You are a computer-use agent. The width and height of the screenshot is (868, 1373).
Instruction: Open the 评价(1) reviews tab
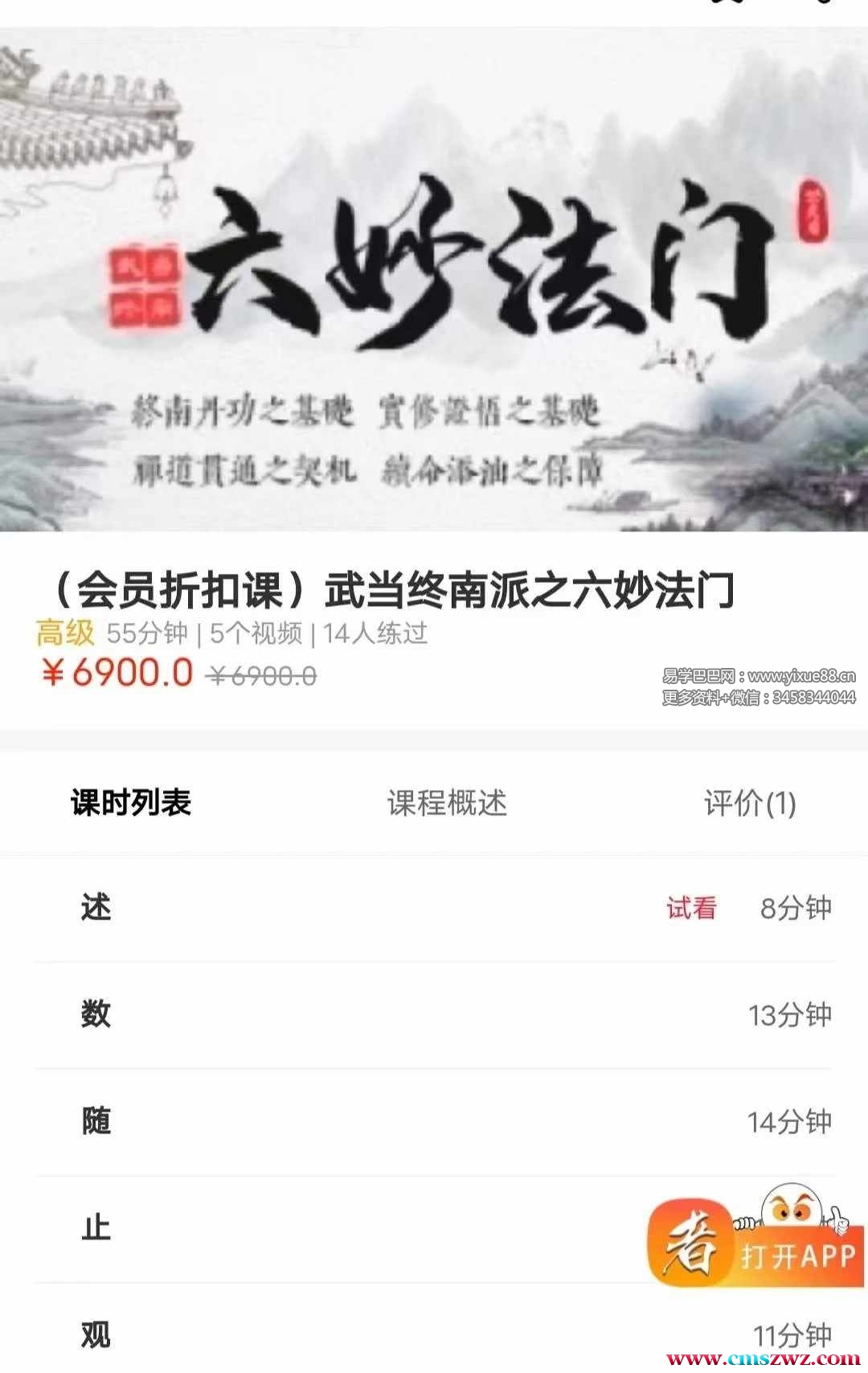tap(749, 803)
